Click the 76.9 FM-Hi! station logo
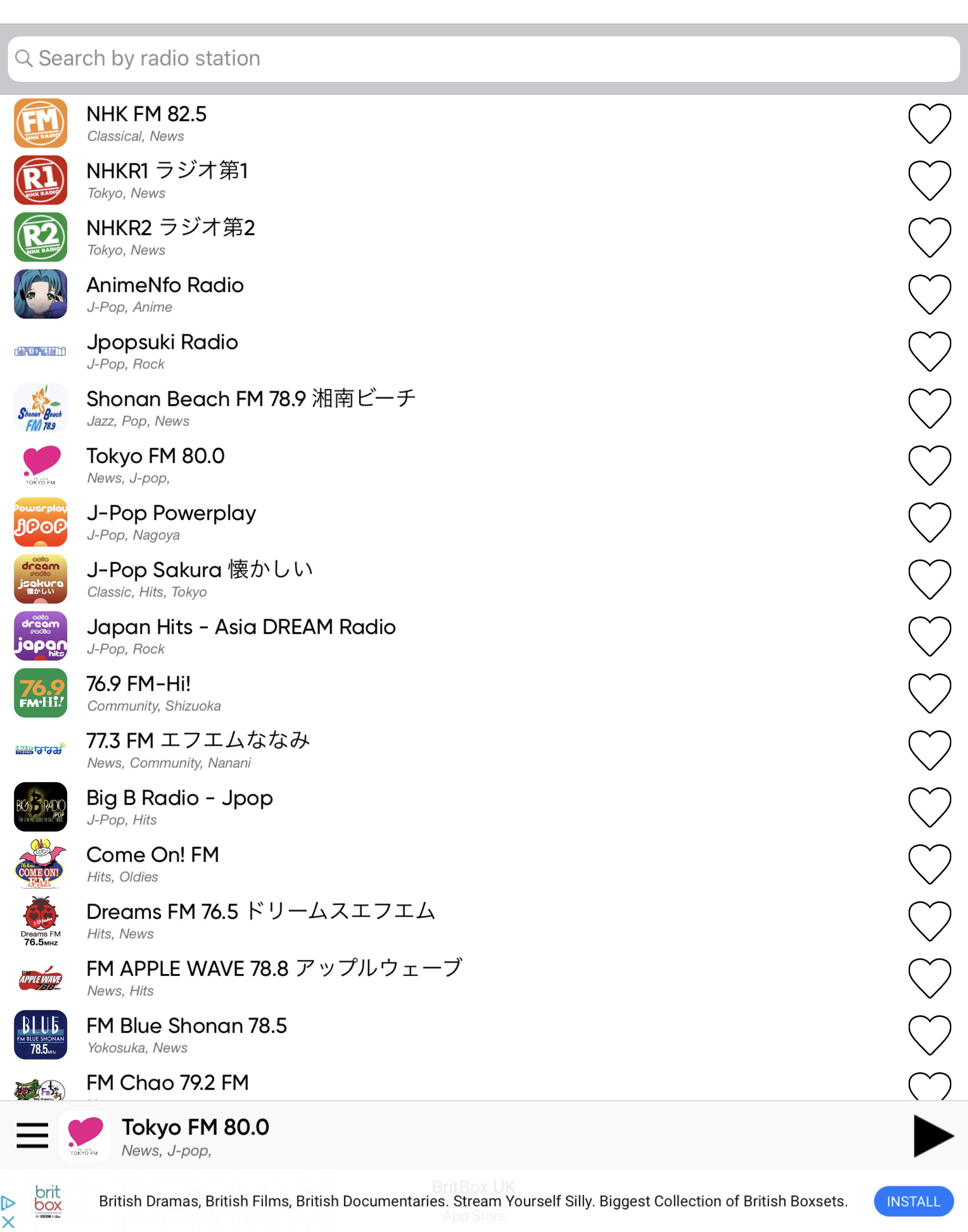This screenshot has width=968, height=1232. (40, 692)
